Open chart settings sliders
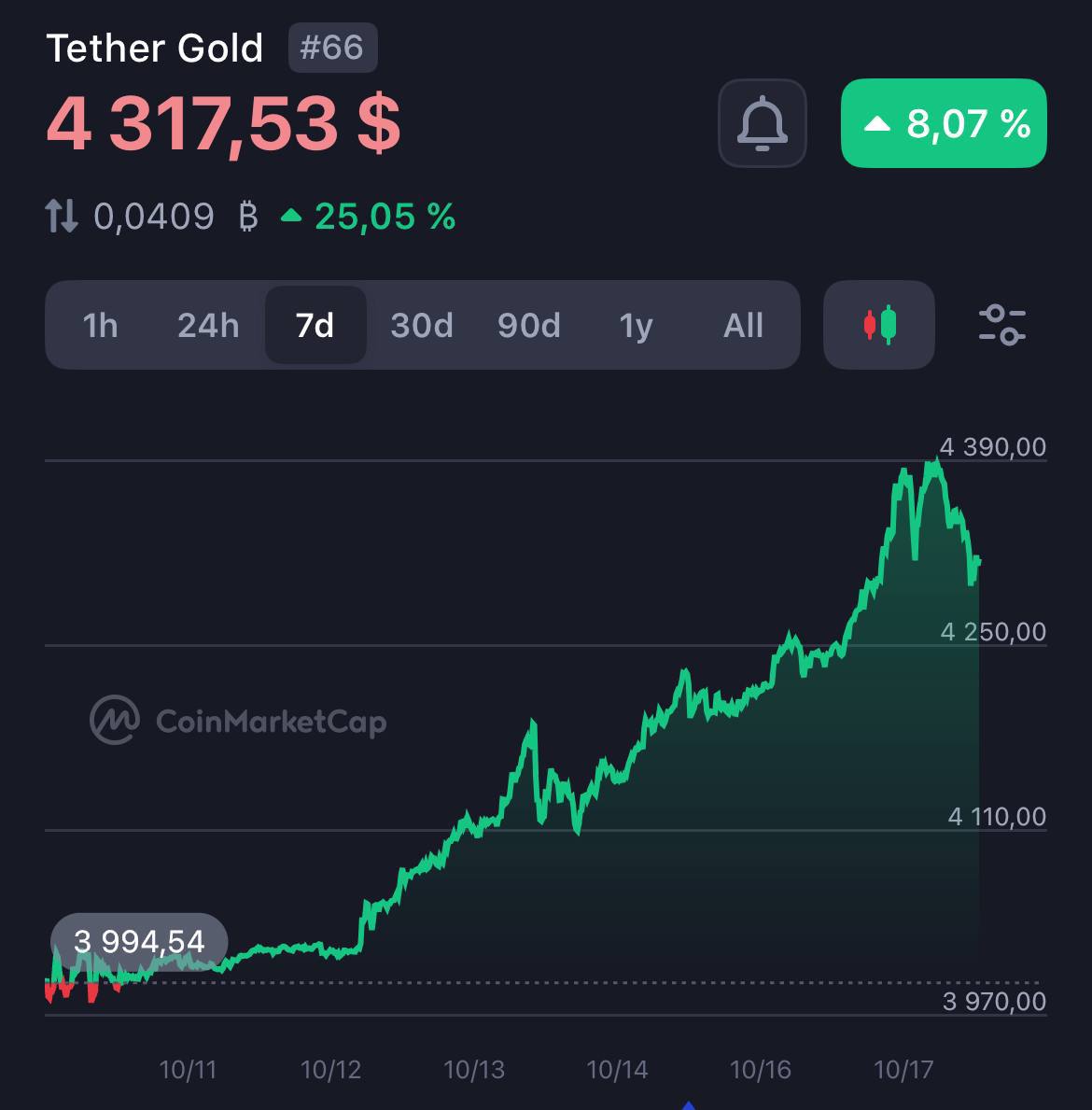This screenshot has height=1110, width=1092. pos(1001,325)
